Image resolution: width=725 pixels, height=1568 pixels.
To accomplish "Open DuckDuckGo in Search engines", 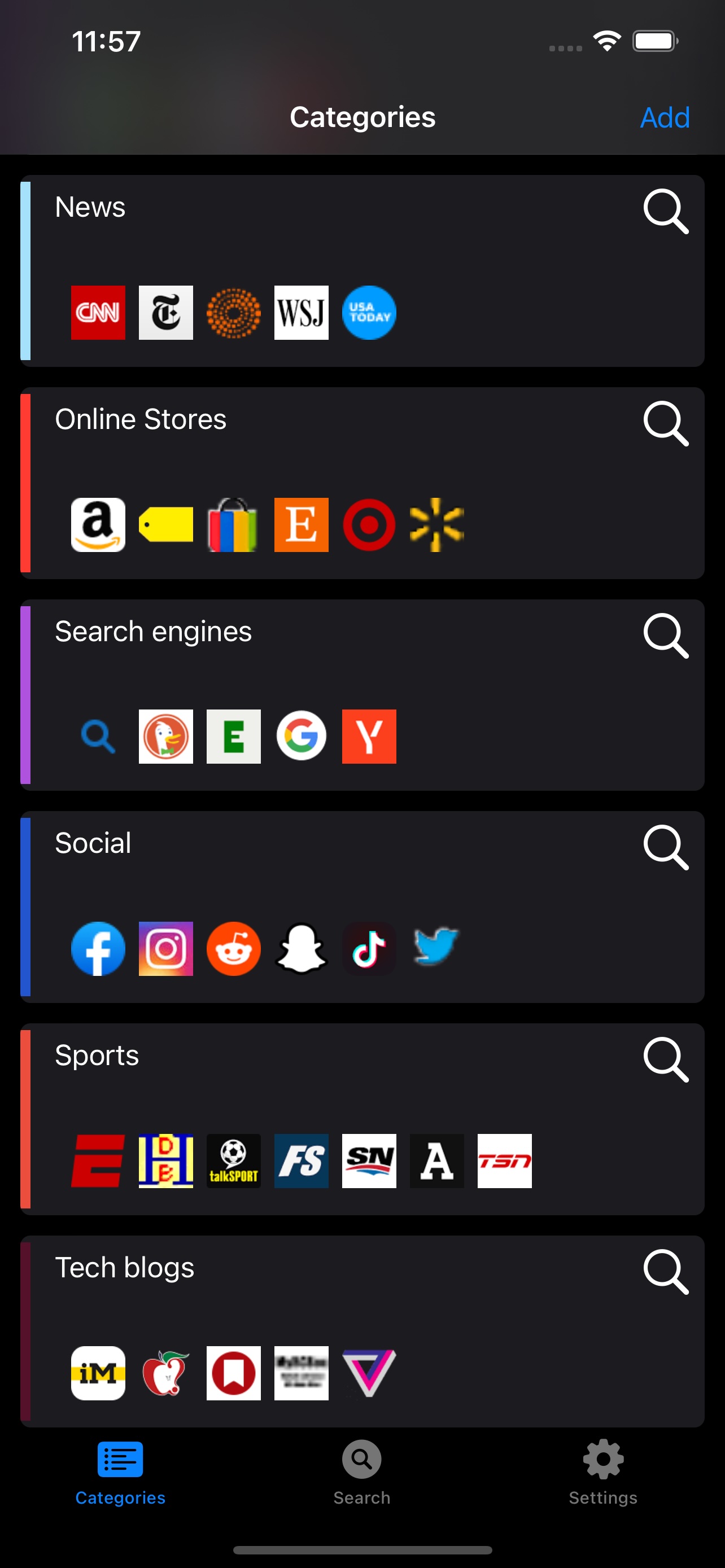I will point(165,736).
